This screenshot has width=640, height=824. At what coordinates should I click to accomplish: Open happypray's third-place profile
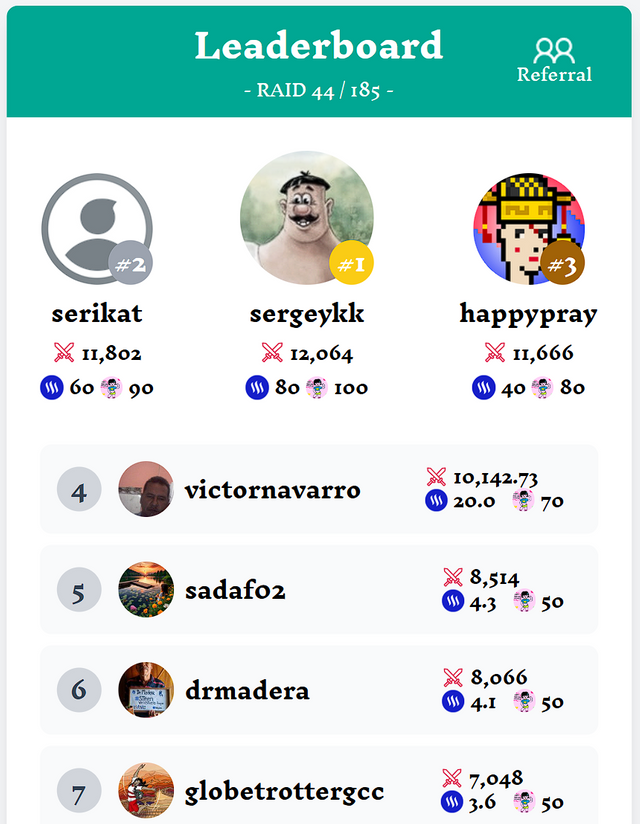(527, 229)
